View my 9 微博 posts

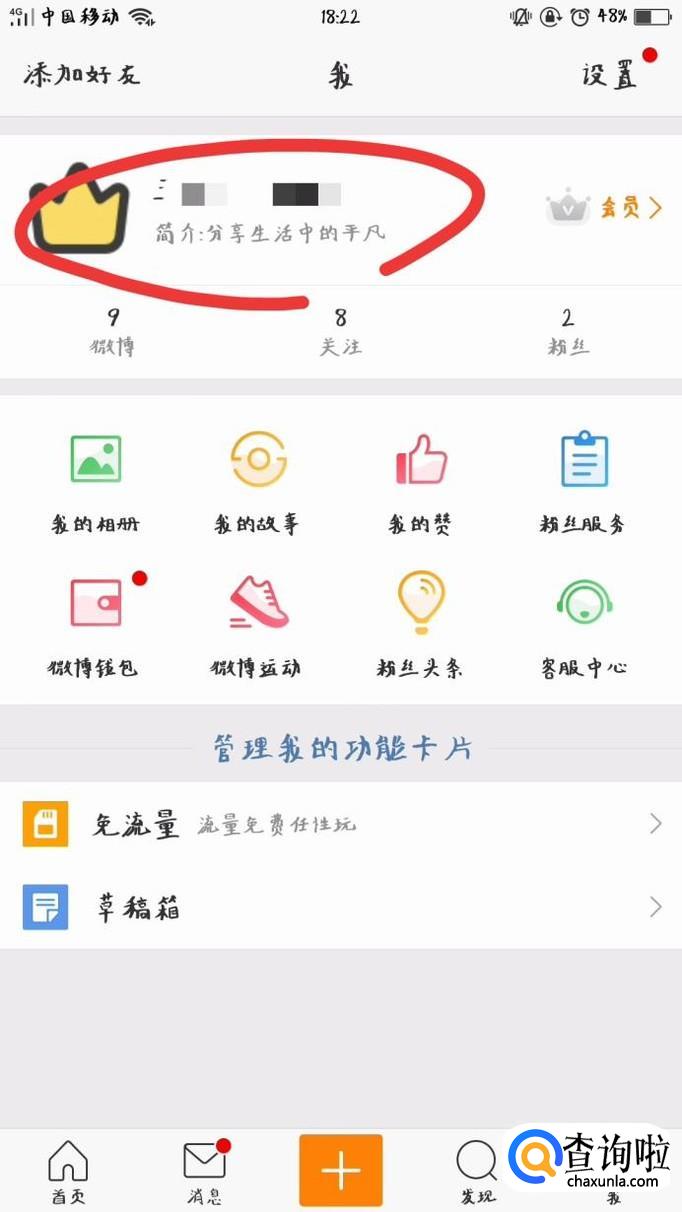113,332
